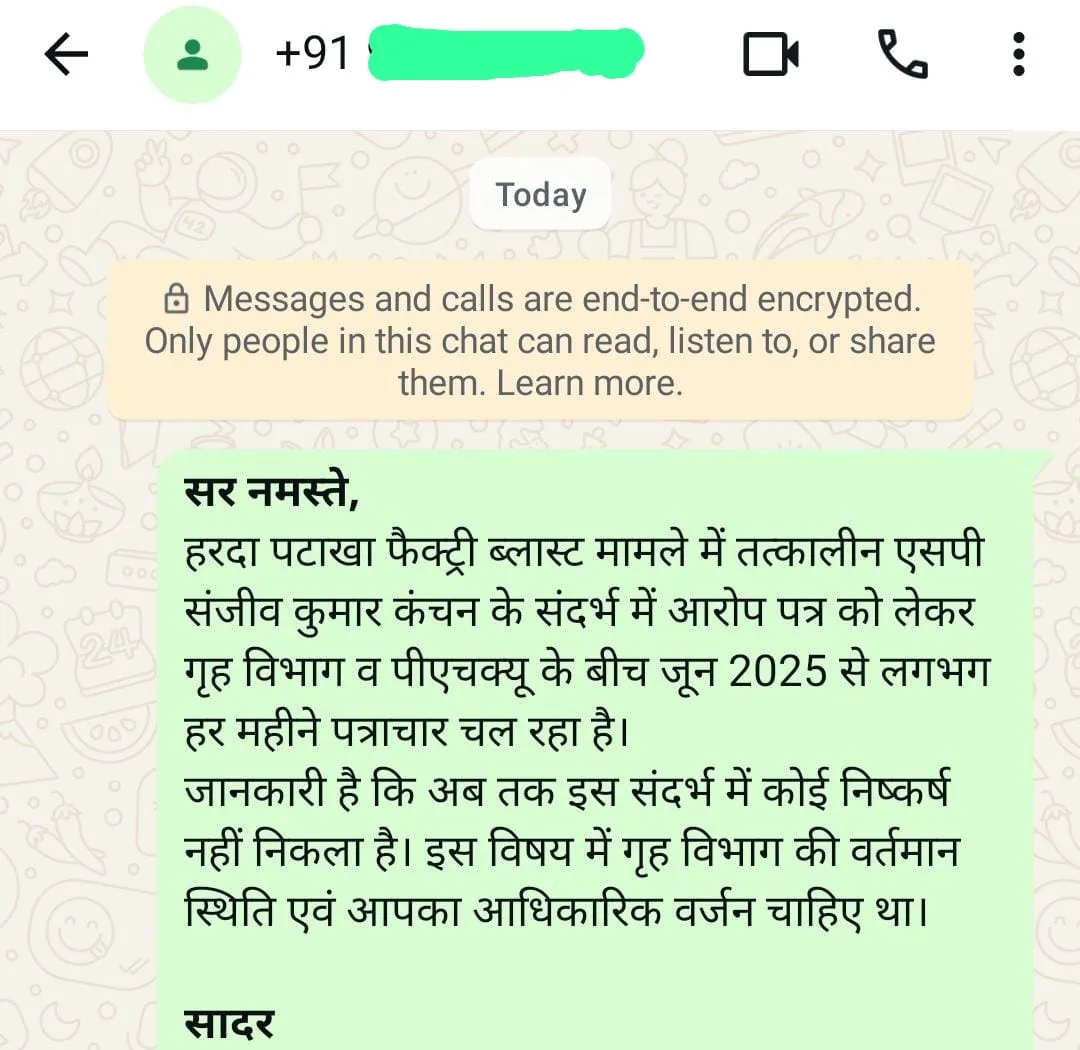Tap the end-to-end encryption notice
This screenshot has width=1080, height=1050.
click(x=540, y=340)
